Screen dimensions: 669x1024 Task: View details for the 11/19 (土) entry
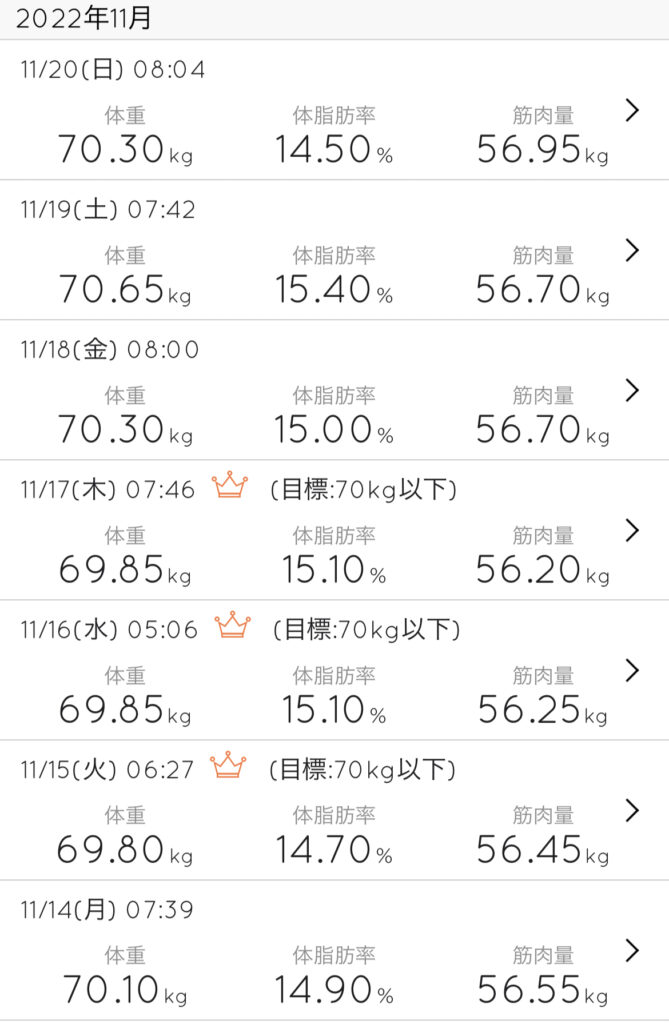[334, 252]
